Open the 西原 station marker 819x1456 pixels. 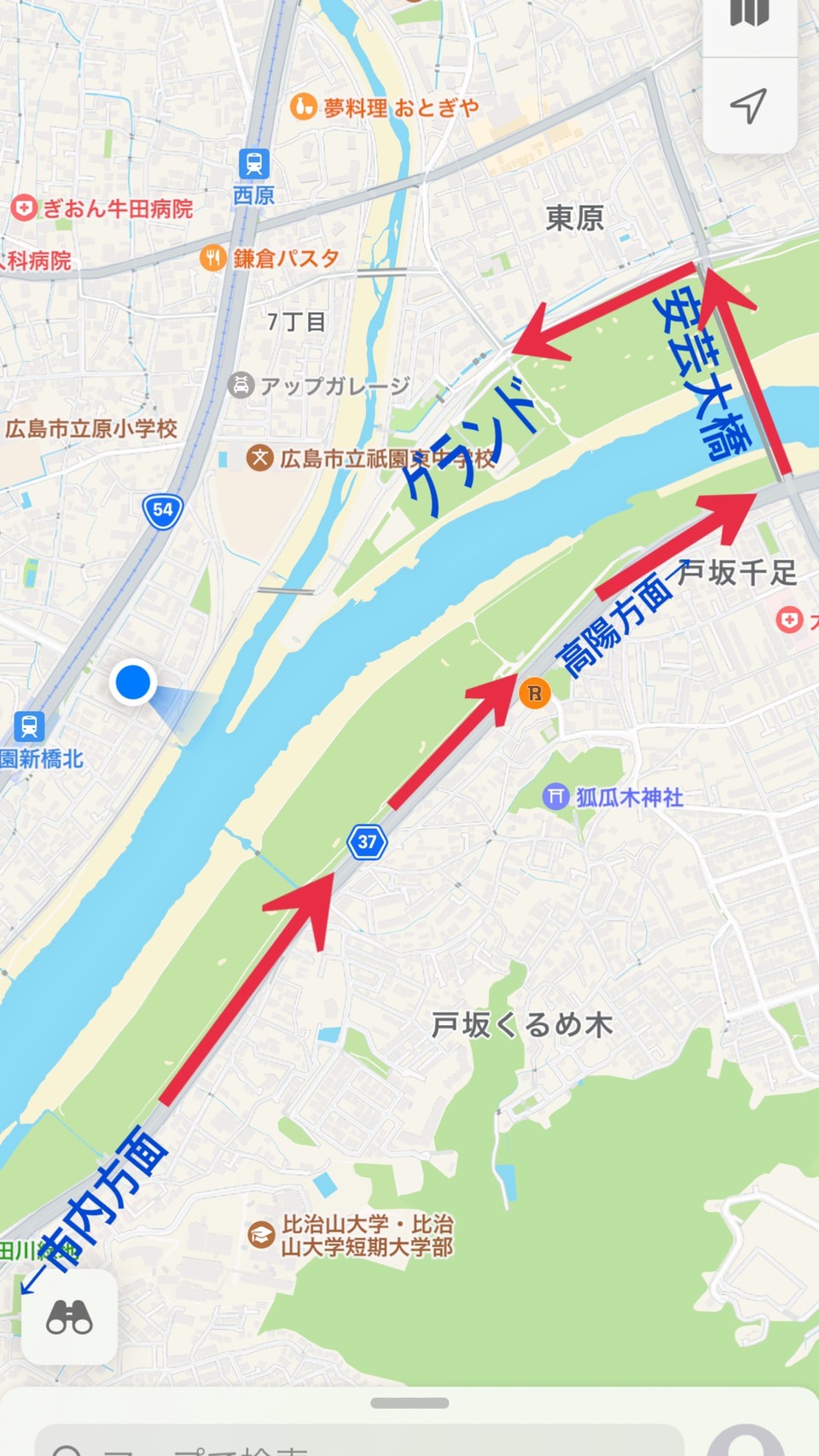253,164
